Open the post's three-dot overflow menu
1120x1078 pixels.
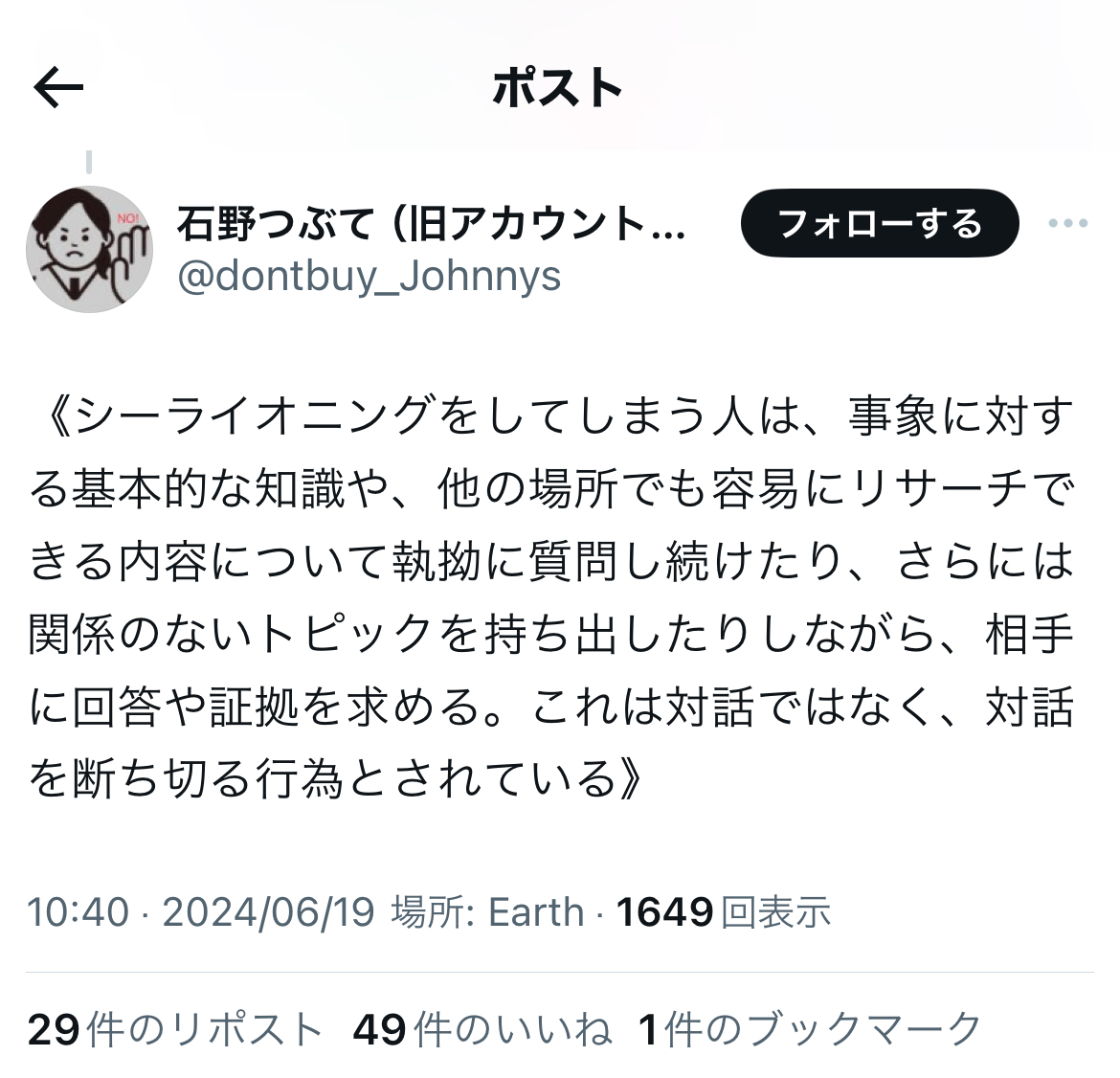[1067, 224]
